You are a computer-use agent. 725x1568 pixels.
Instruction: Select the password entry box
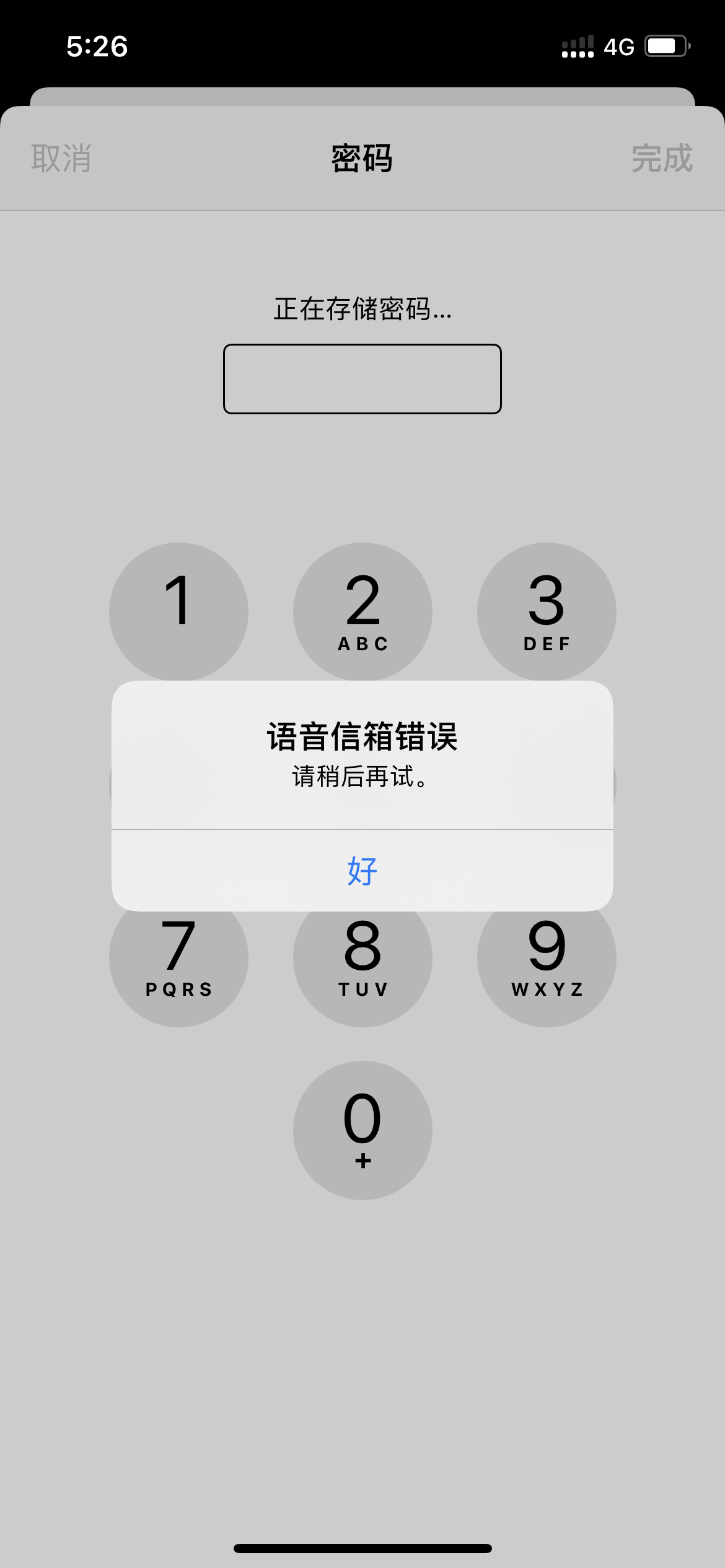click(x=362, y=379)
